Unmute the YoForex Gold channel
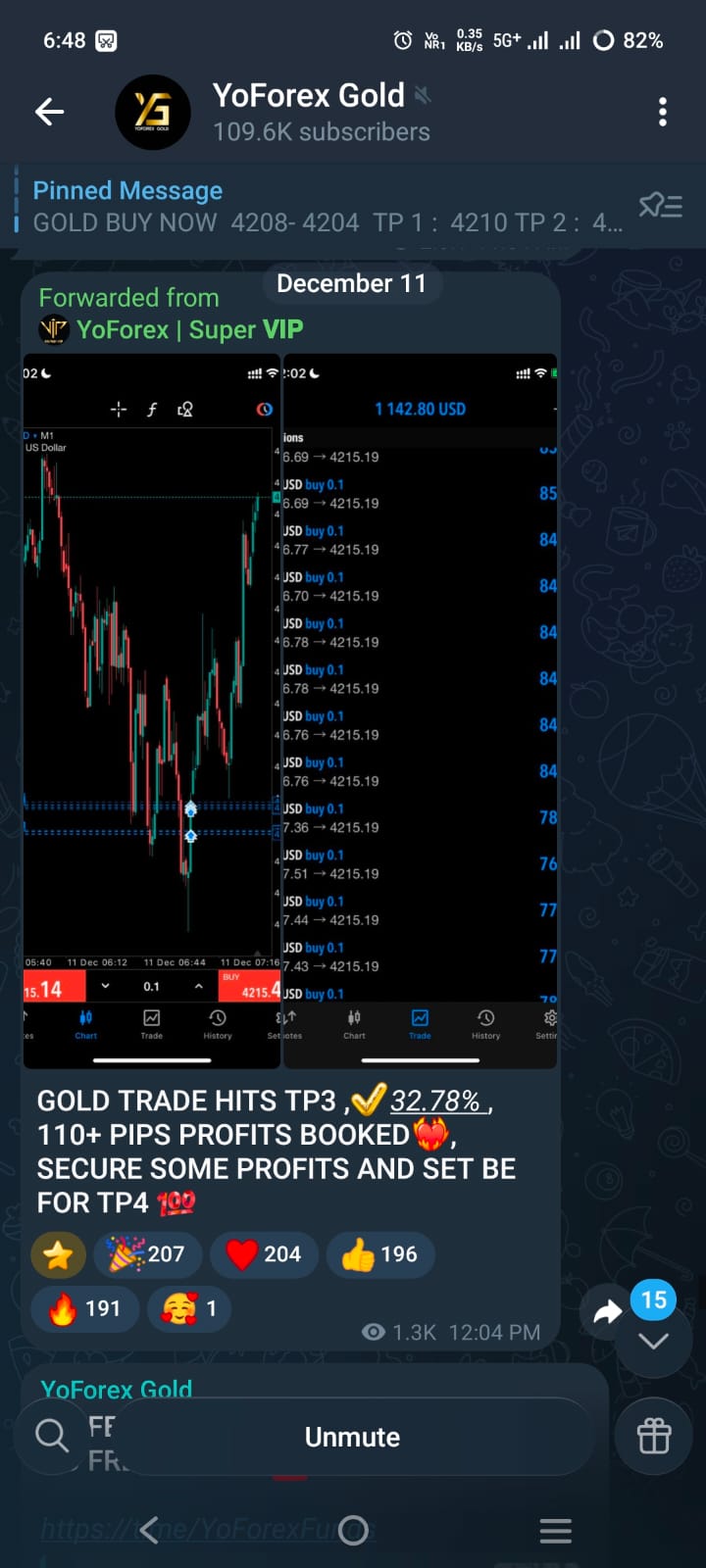This screenshot has width=706, height=1568. (x=353, y=1437)
